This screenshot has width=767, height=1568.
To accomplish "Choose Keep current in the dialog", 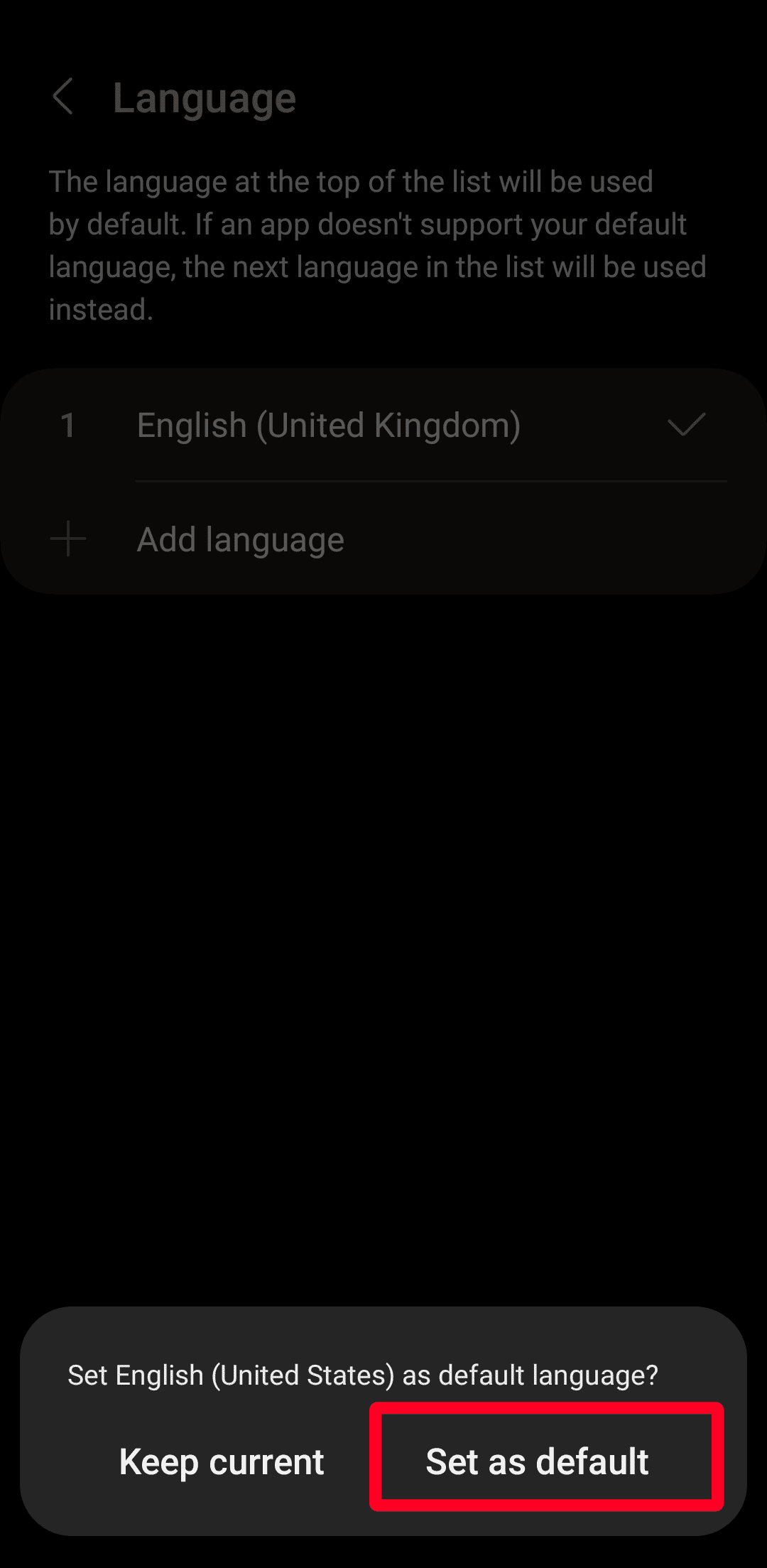I will (222, 1461).
